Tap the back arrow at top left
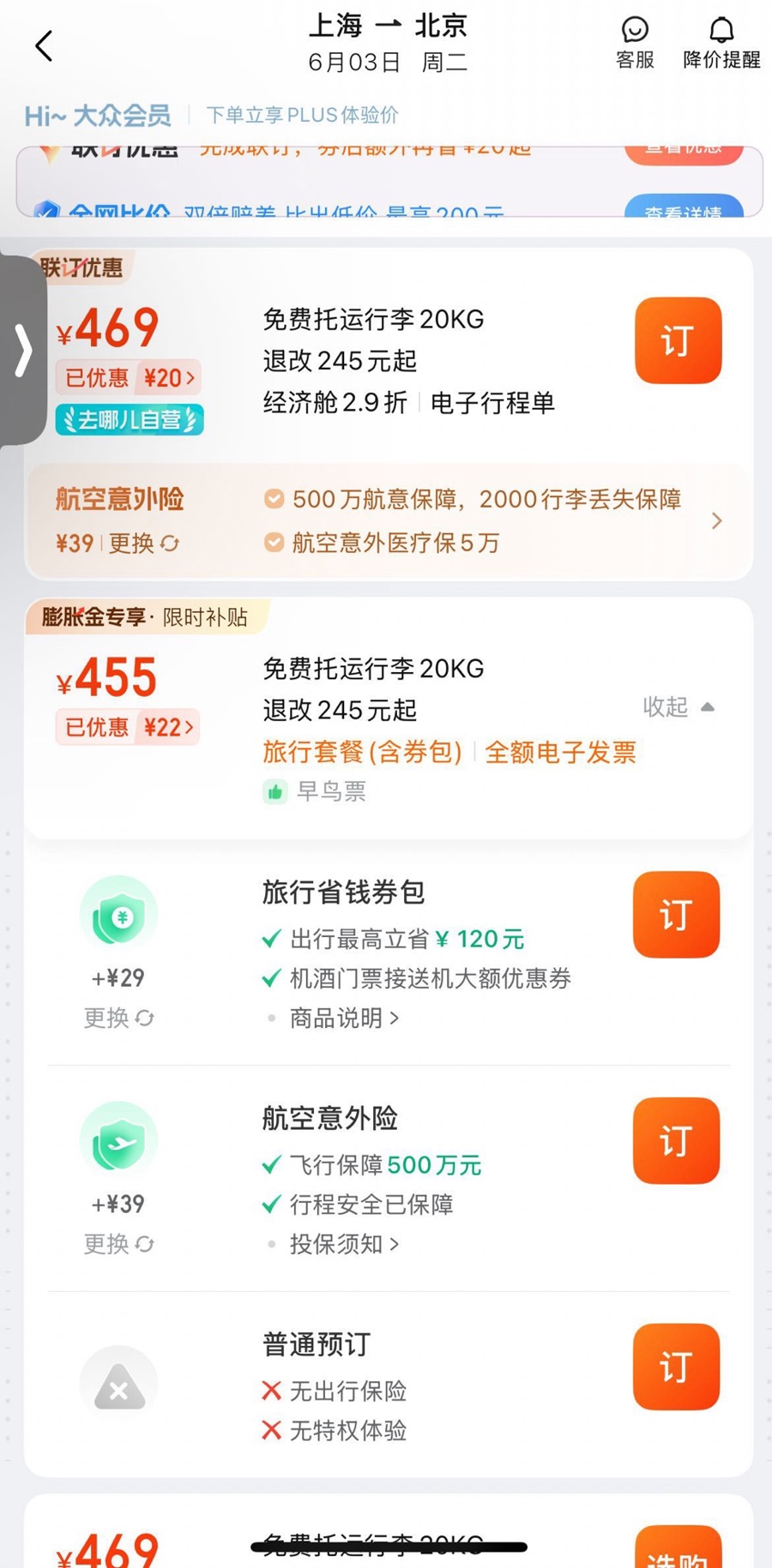 point(43,45)
